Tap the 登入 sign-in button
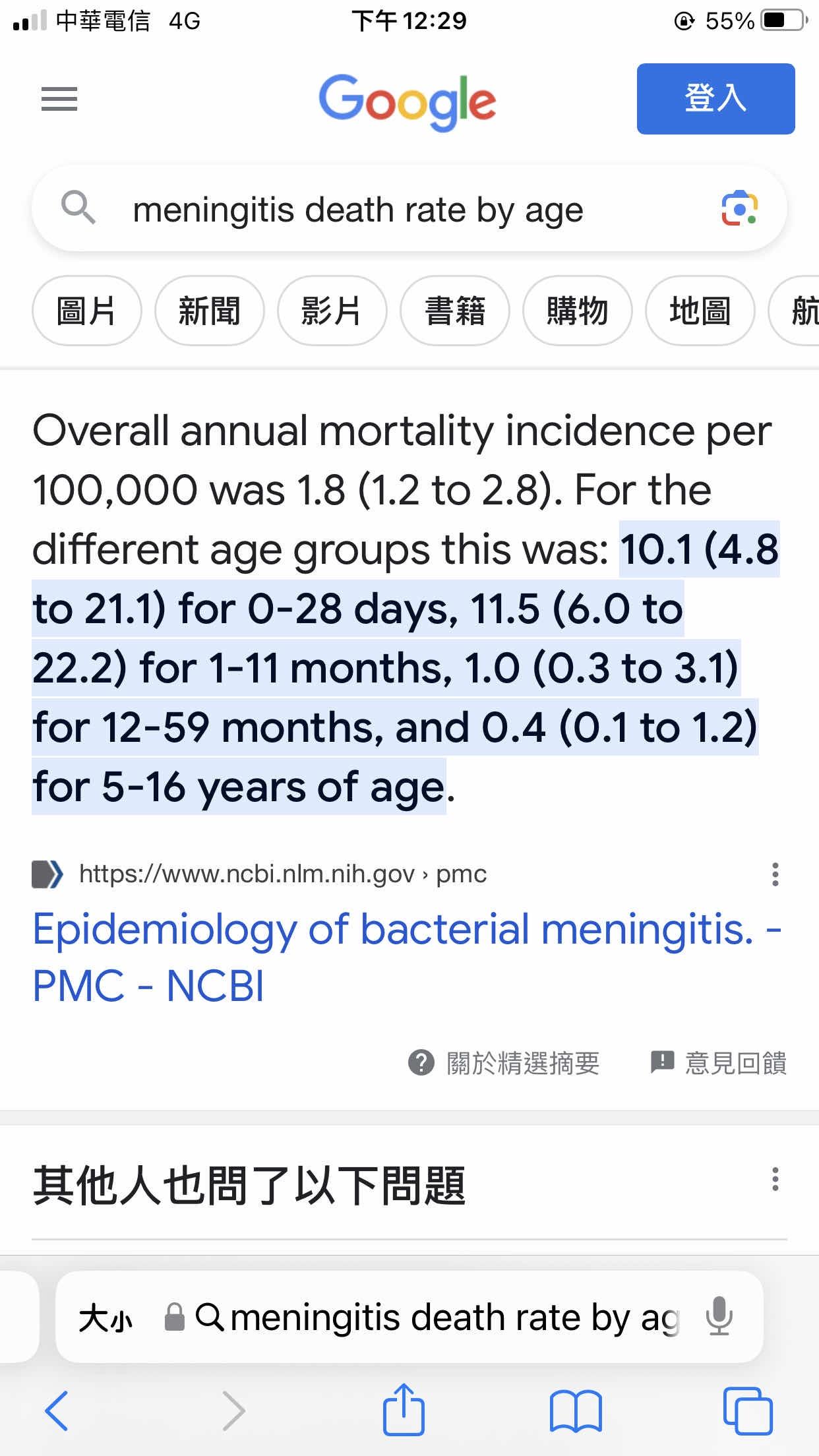The image size is (819, 1456). 715,99
